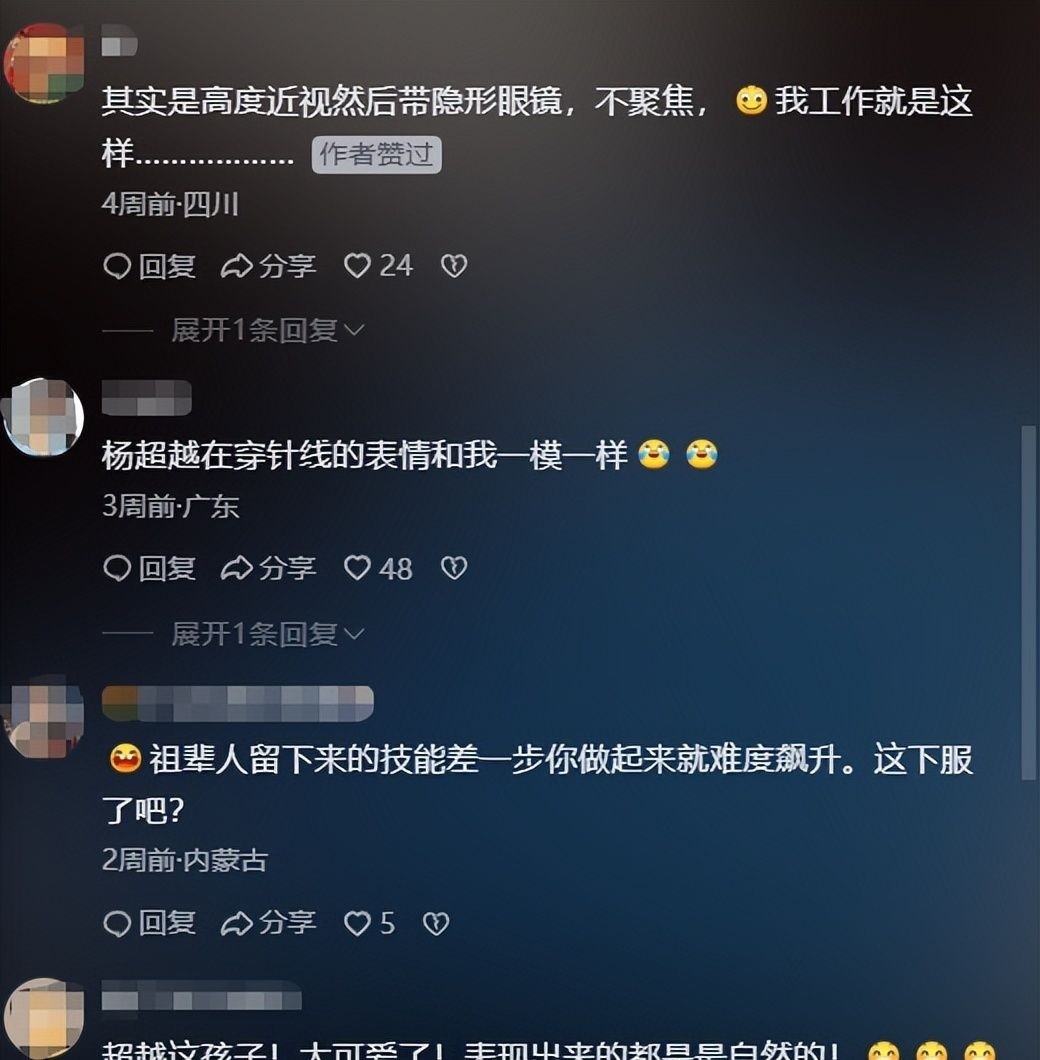Image resolution: width=1040 pixels, height=1060 pixels.
Task: Reply to the 杨超越 needle-threading comment
Action: pyautogui.click(x=150, y=569)
